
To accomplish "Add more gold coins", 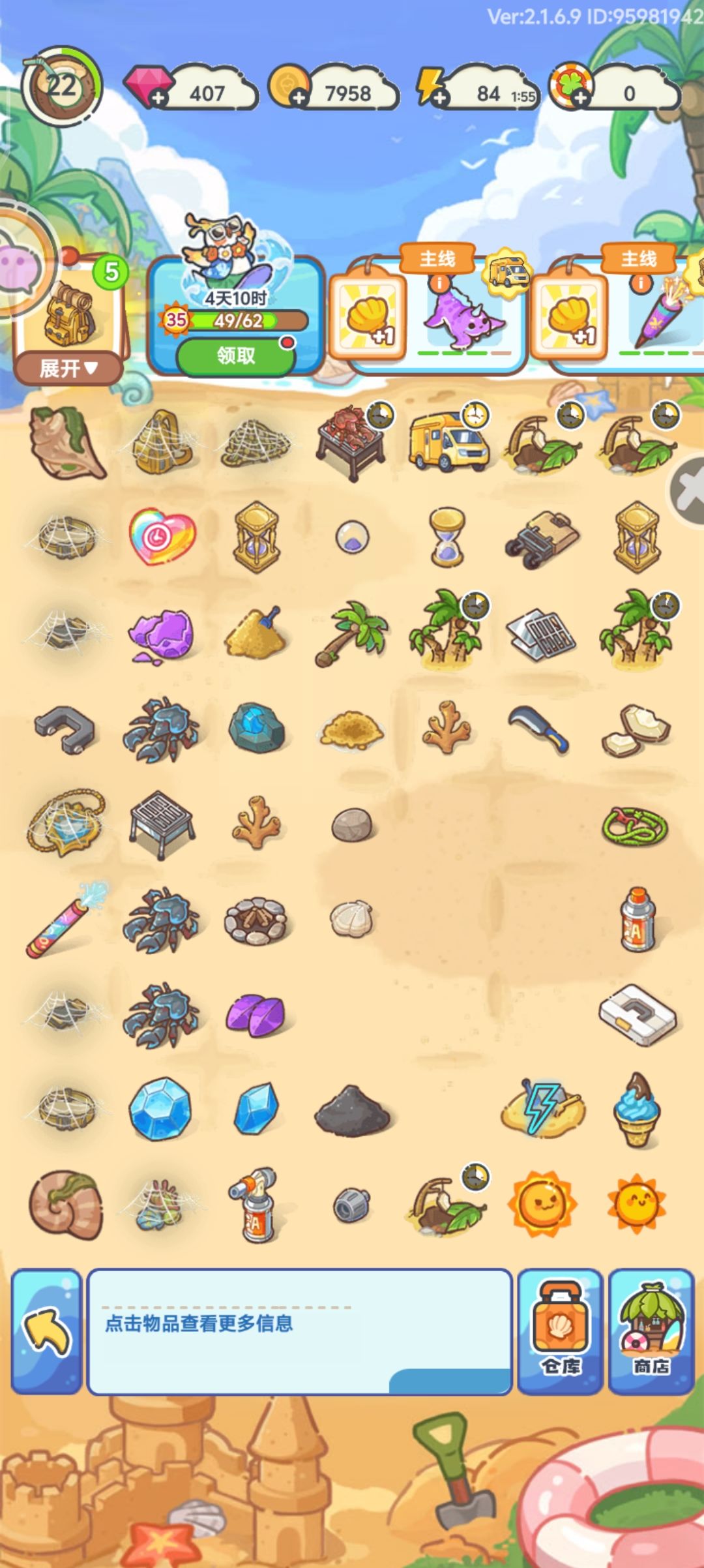I will pyautogui.click(x=299, y=98).
